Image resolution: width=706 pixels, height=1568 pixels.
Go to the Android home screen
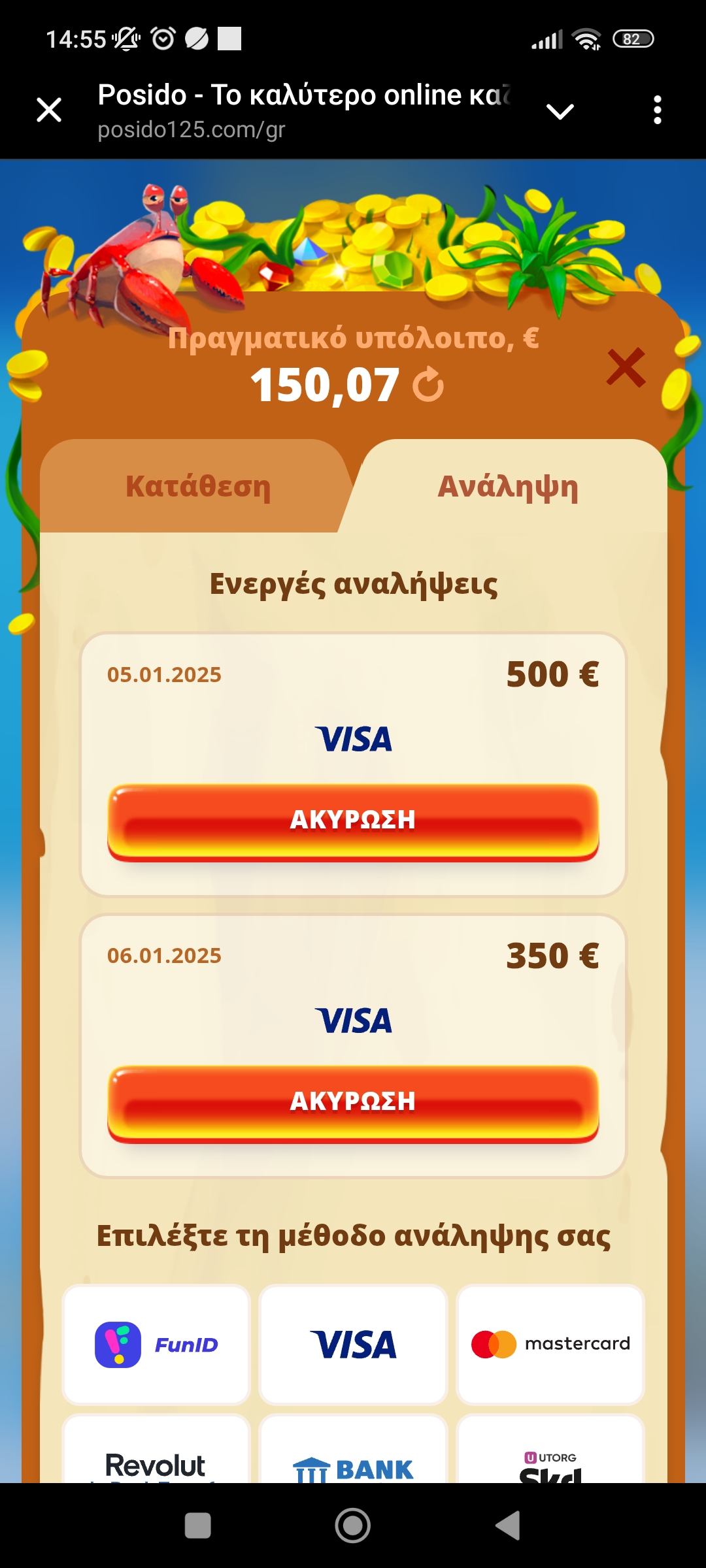click(353, 1526)
